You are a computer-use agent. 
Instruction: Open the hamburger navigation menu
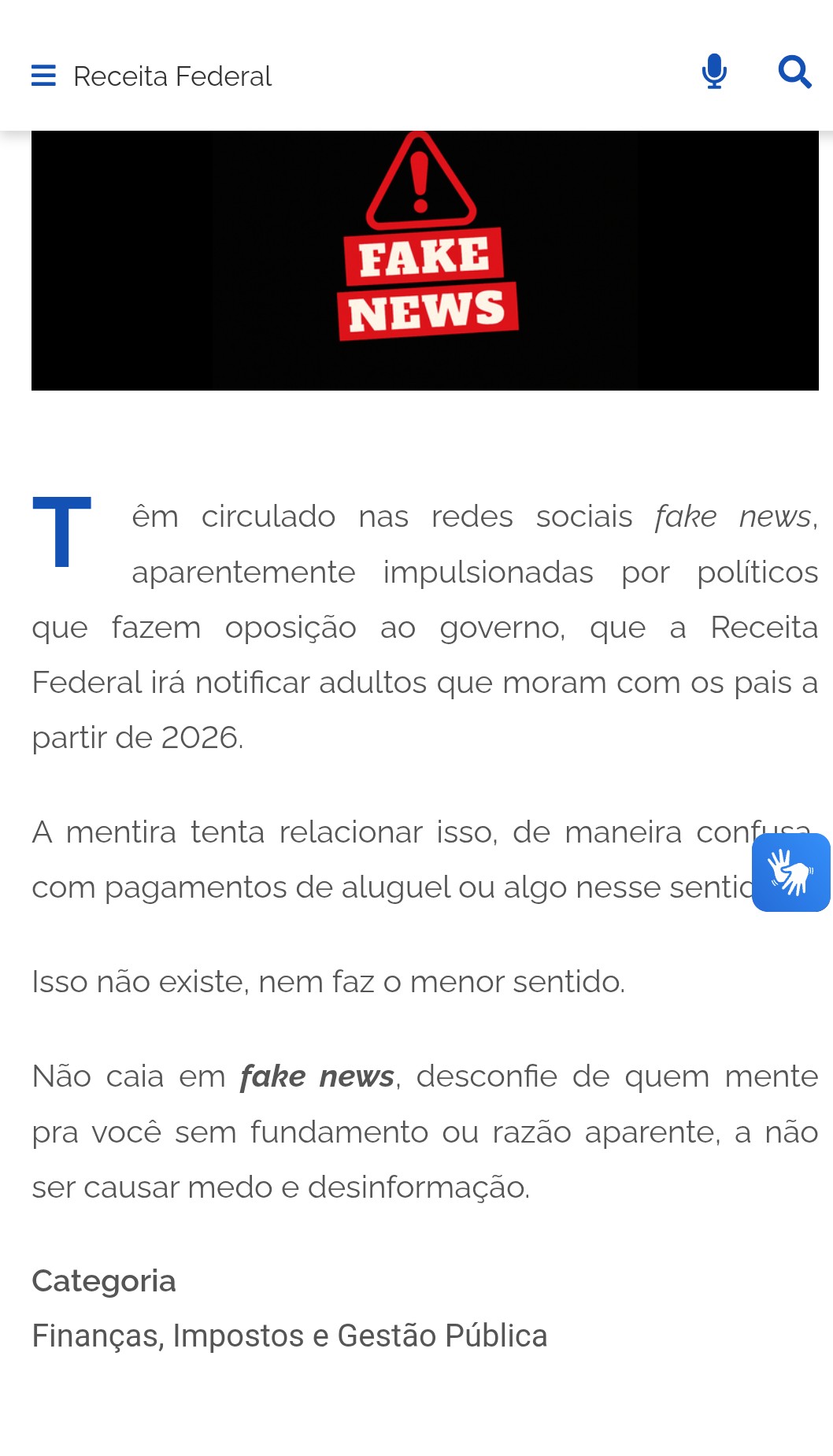point(43,76)
